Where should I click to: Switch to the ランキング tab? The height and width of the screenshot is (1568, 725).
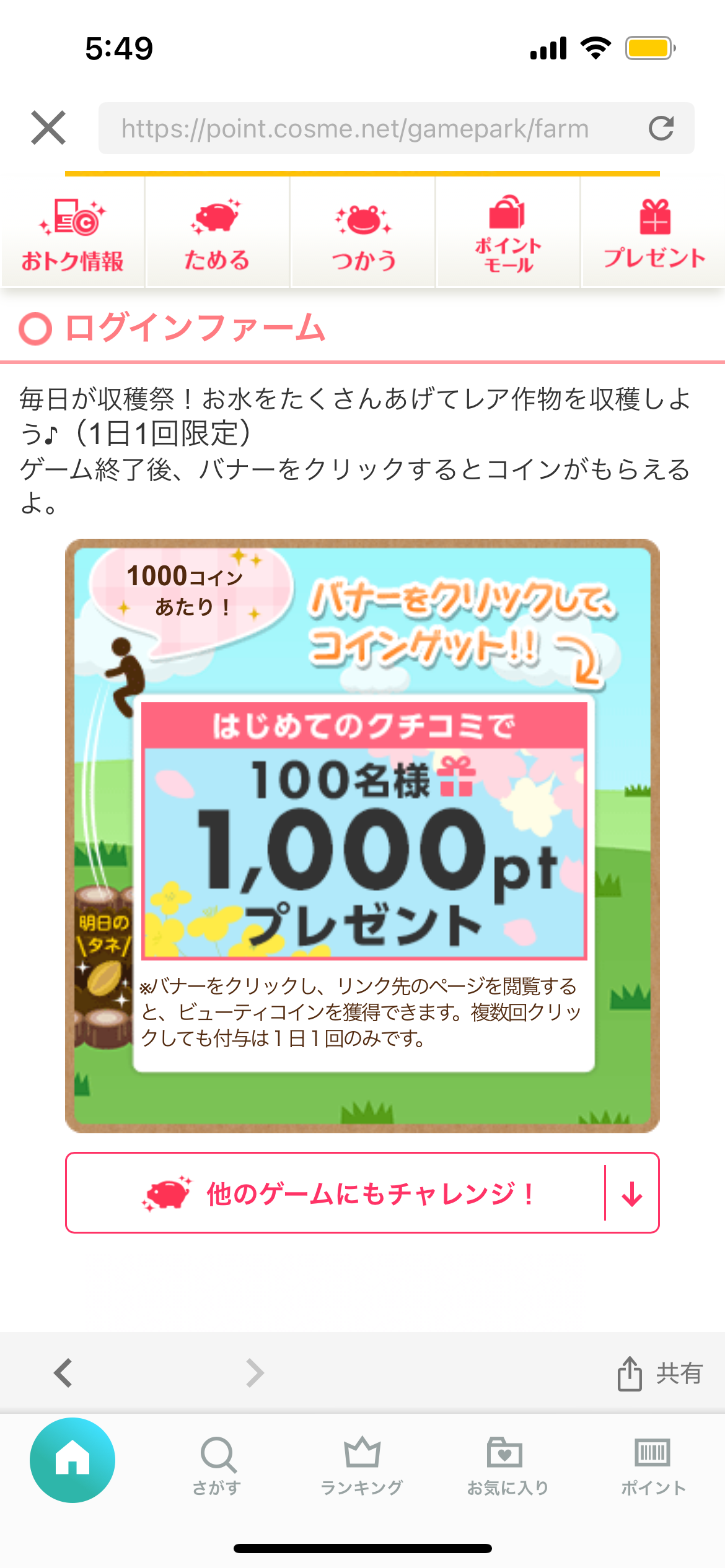click(x=362, y=1464)
